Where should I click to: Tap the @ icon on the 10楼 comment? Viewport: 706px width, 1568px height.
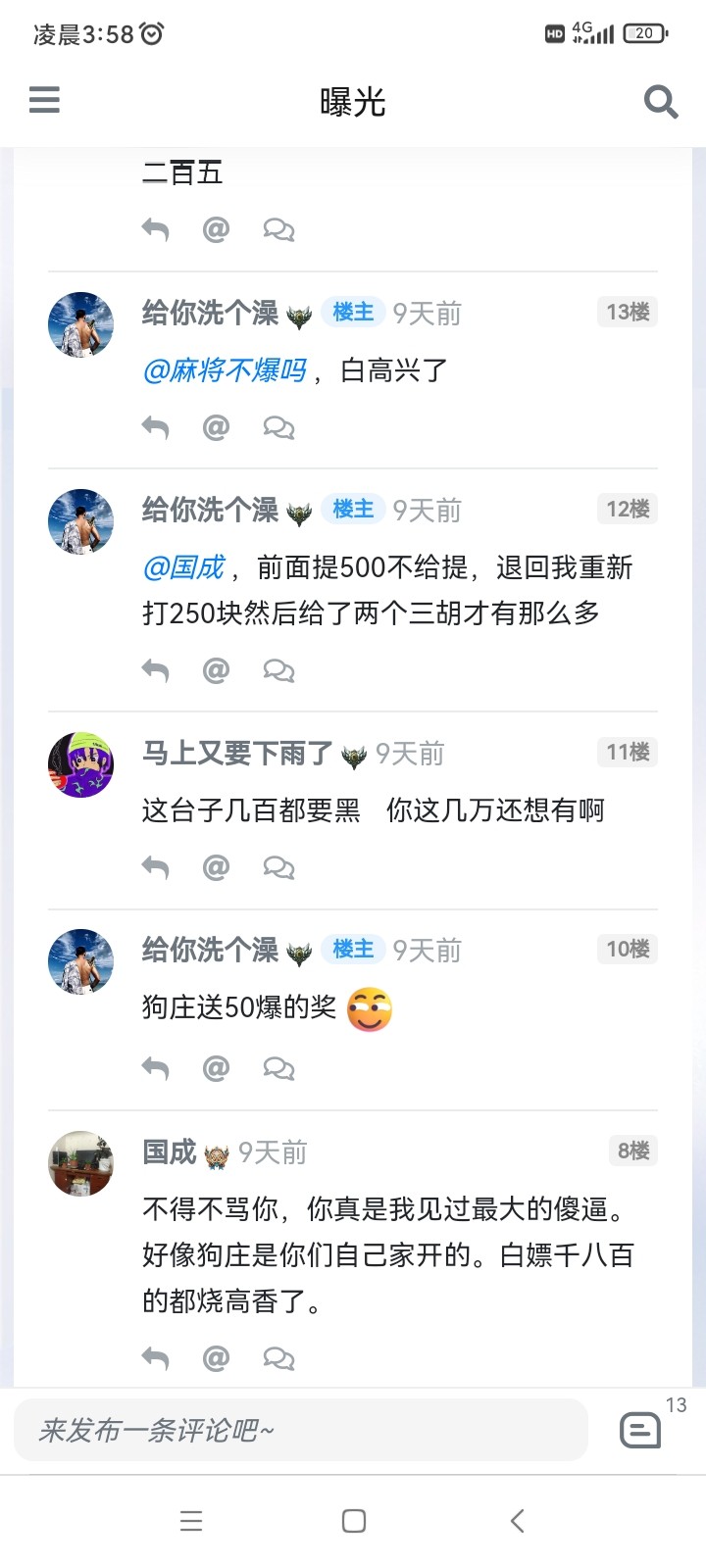216,1068
